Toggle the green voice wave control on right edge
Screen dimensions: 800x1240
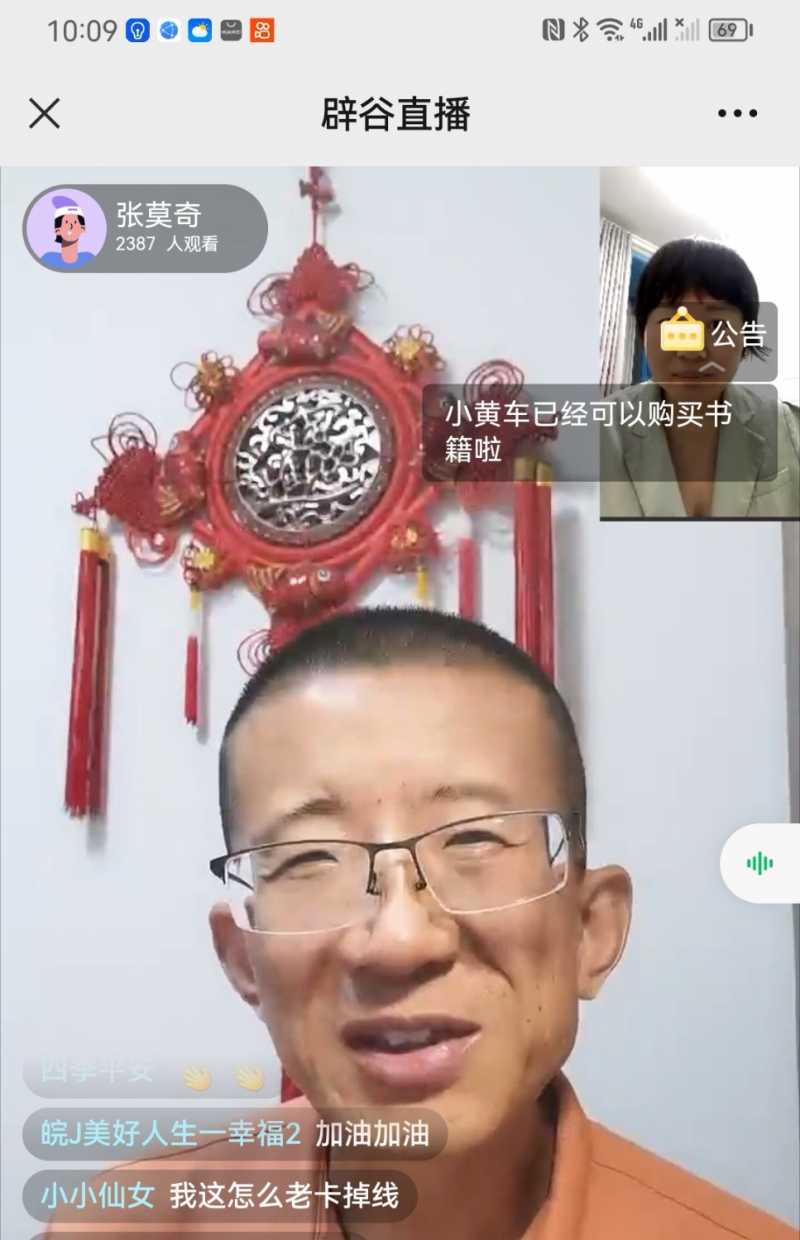coord(762,862)
